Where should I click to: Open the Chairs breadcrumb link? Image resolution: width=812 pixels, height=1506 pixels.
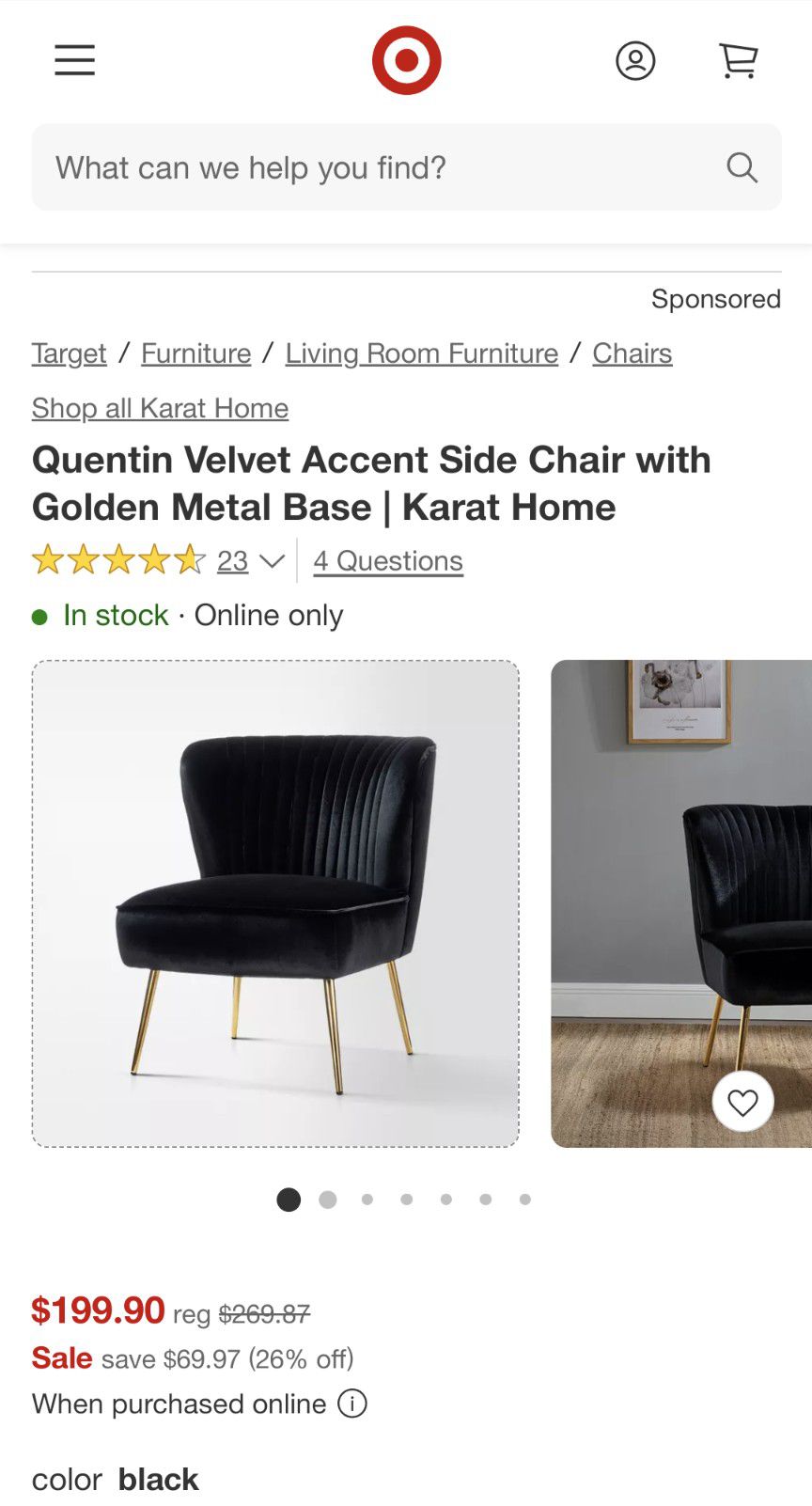coord(632,353)
